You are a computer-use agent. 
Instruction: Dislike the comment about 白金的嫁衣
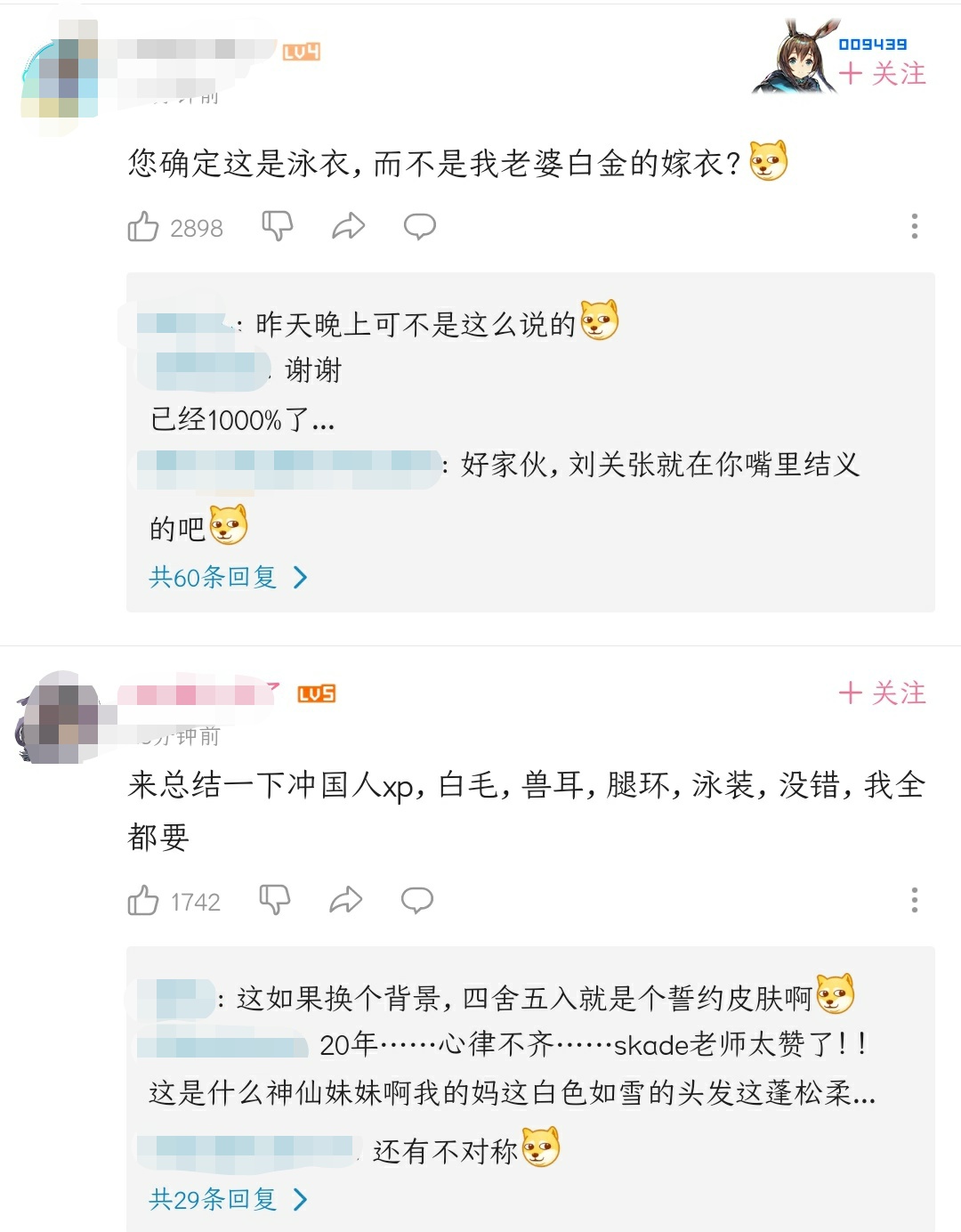[277, 226]
